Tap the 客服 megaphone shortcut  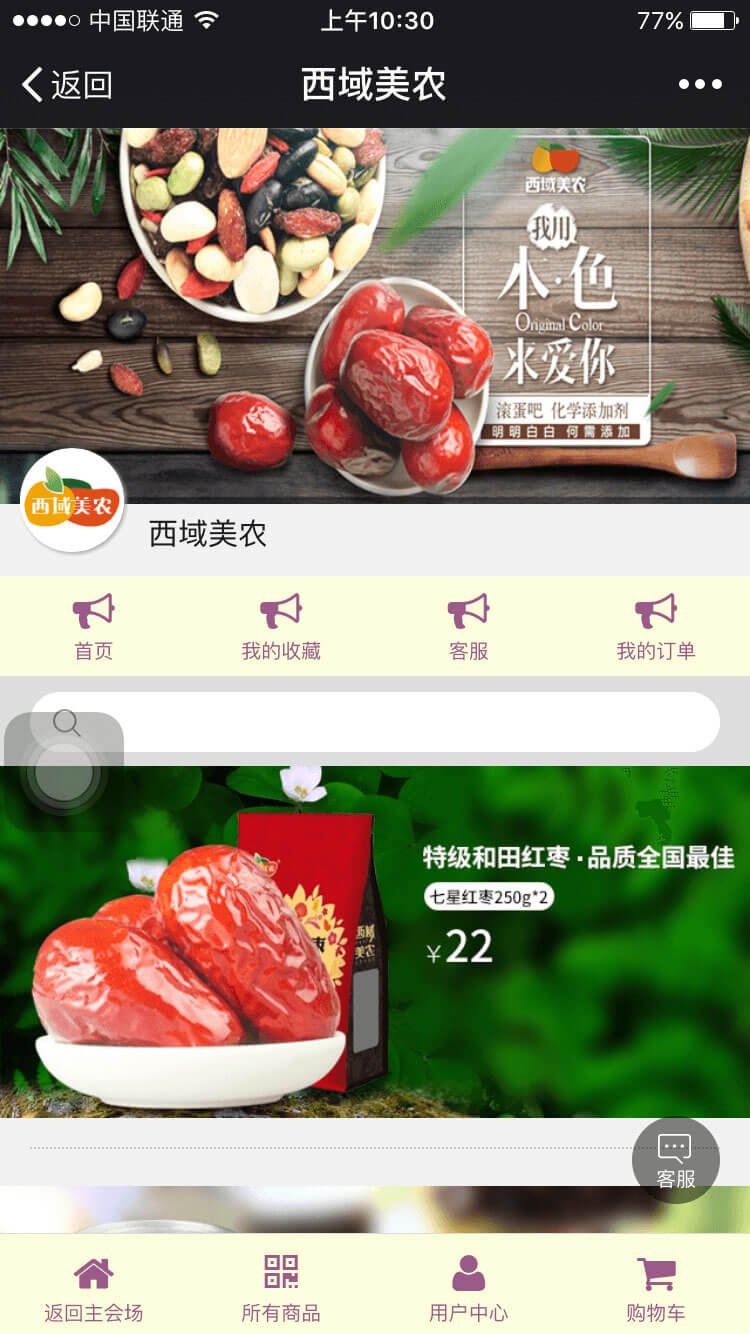[x=468, y=627]
